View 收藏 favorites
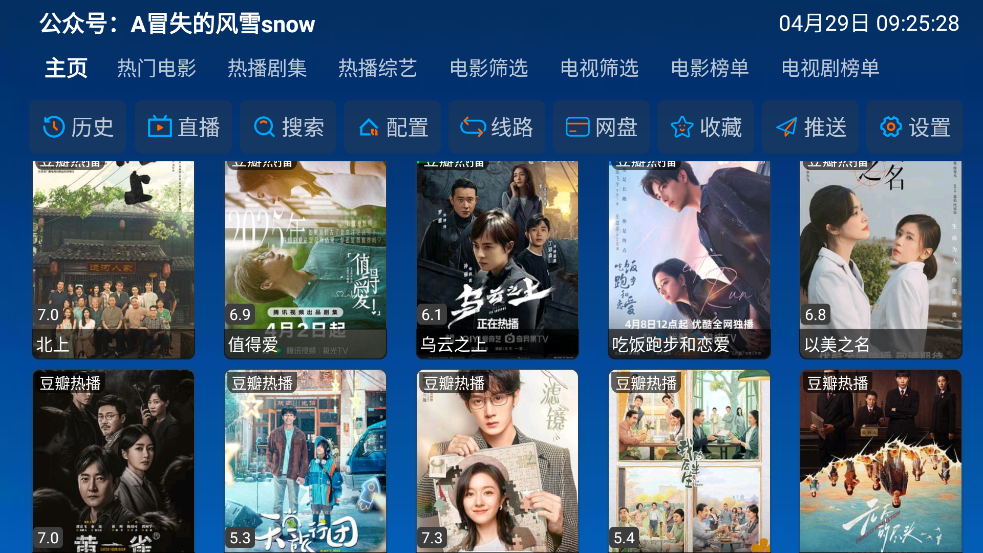 pyautogui.click(x=706, y=127)
